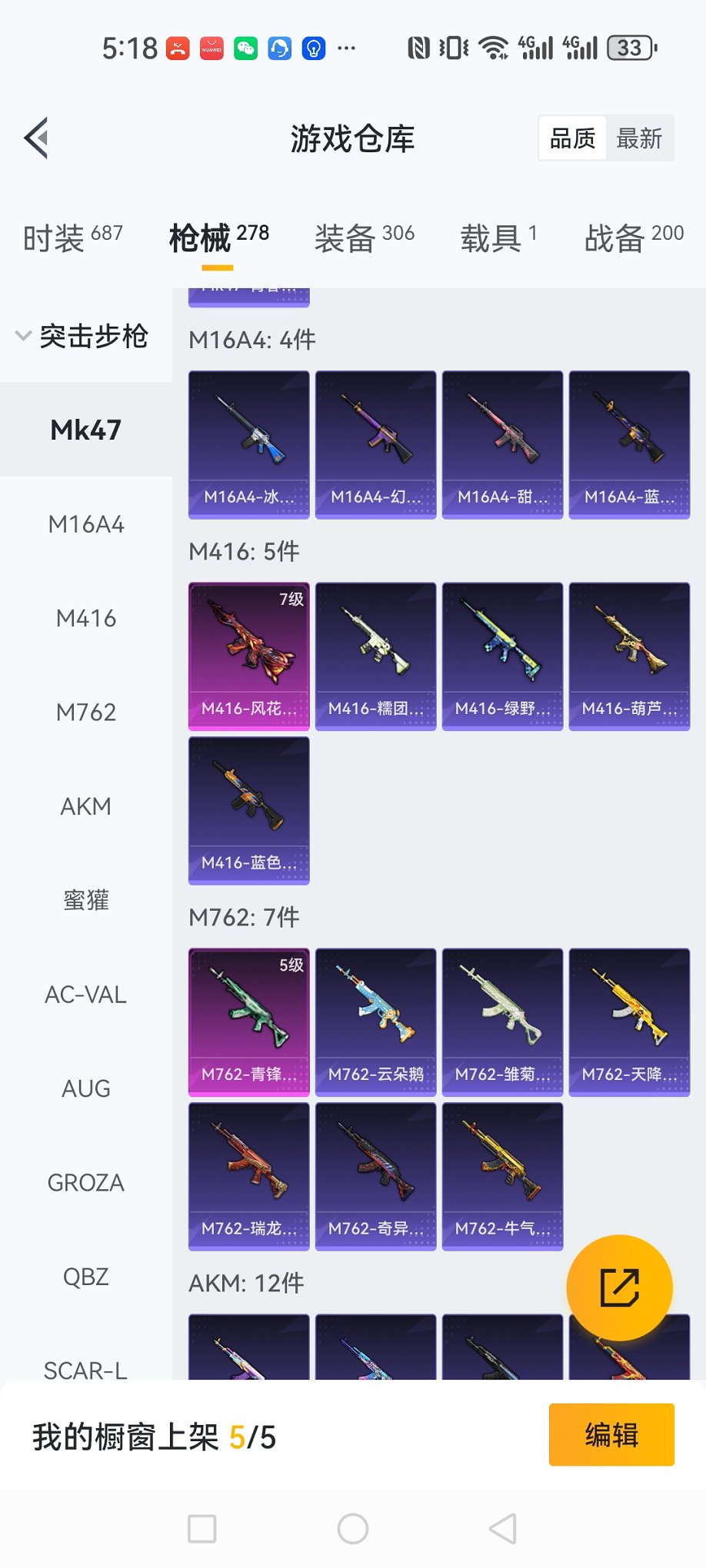Open the M762-青锋 level 5 skin
Image resolution: width=706 pixels, height=1568 pixels.
(x=249, y=1022)
